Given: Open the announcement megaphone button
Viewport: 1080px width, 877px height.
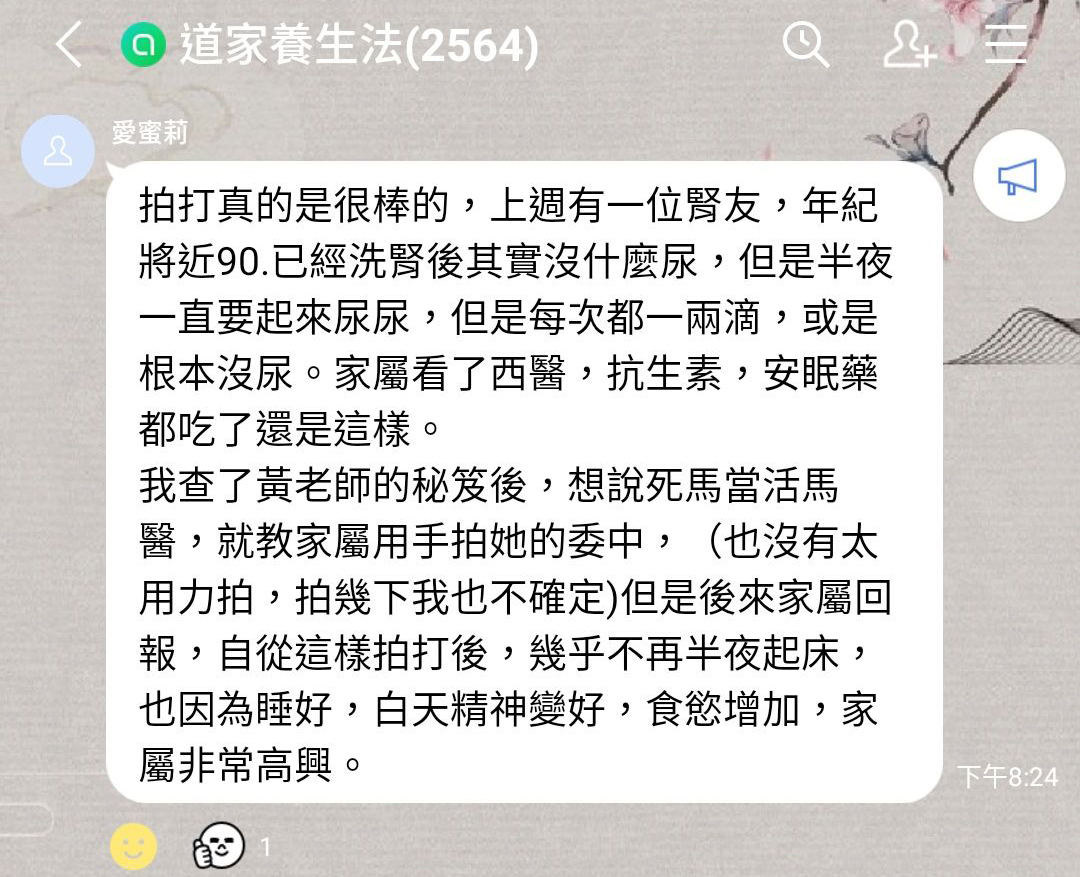Looking at the screenshot, I should point(1018,179).
